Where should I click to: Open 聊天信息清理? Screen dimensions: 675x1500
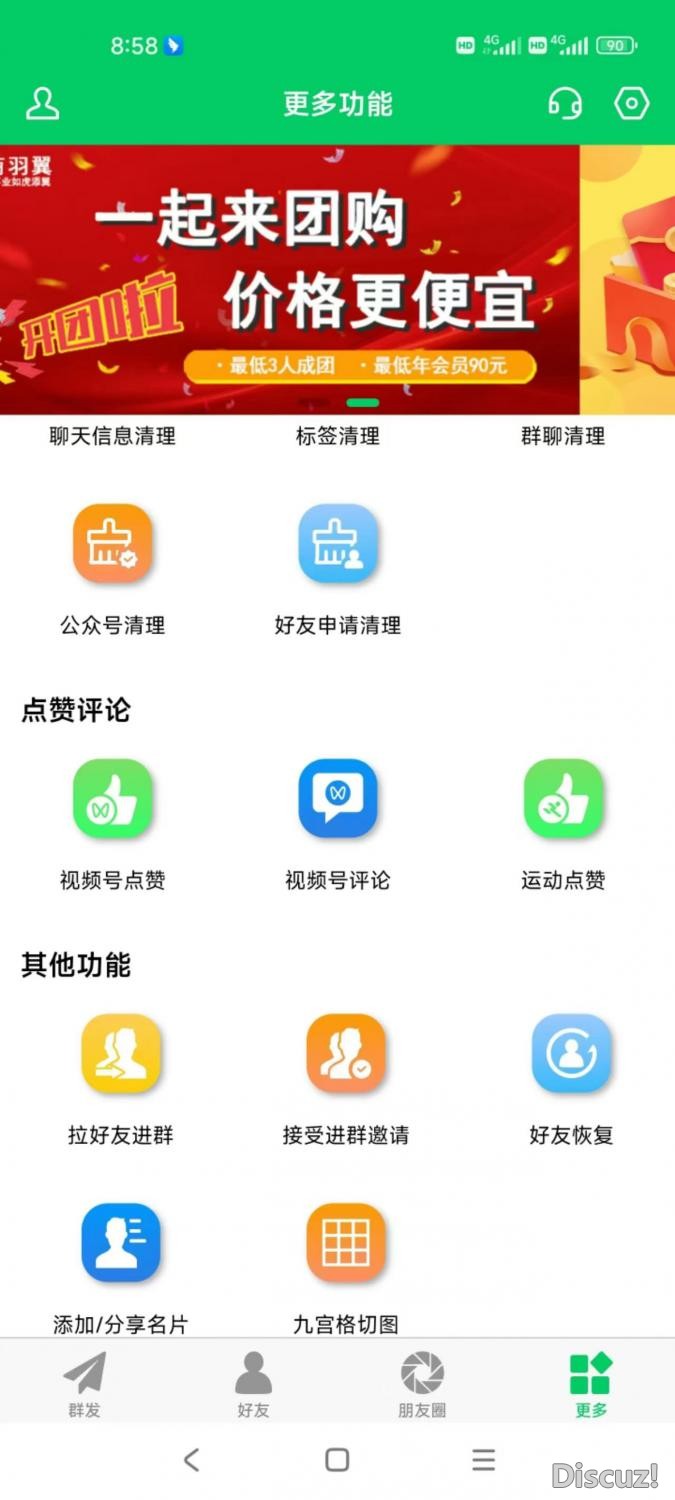pos(112,436)
